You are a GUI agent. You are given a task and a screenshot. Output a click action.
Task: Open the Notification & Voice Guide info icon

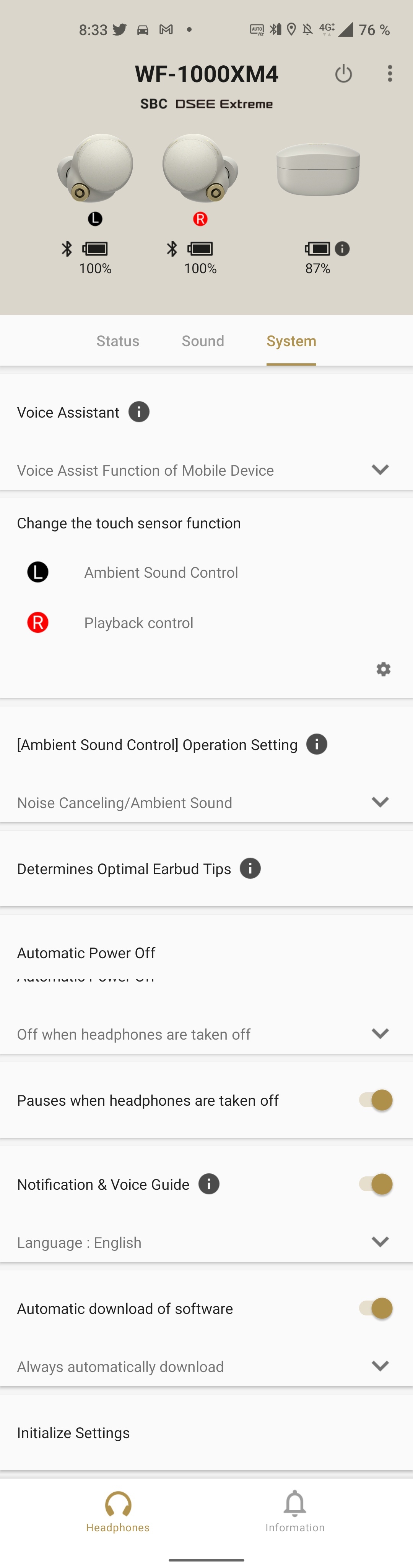[x=209, y=1184]
